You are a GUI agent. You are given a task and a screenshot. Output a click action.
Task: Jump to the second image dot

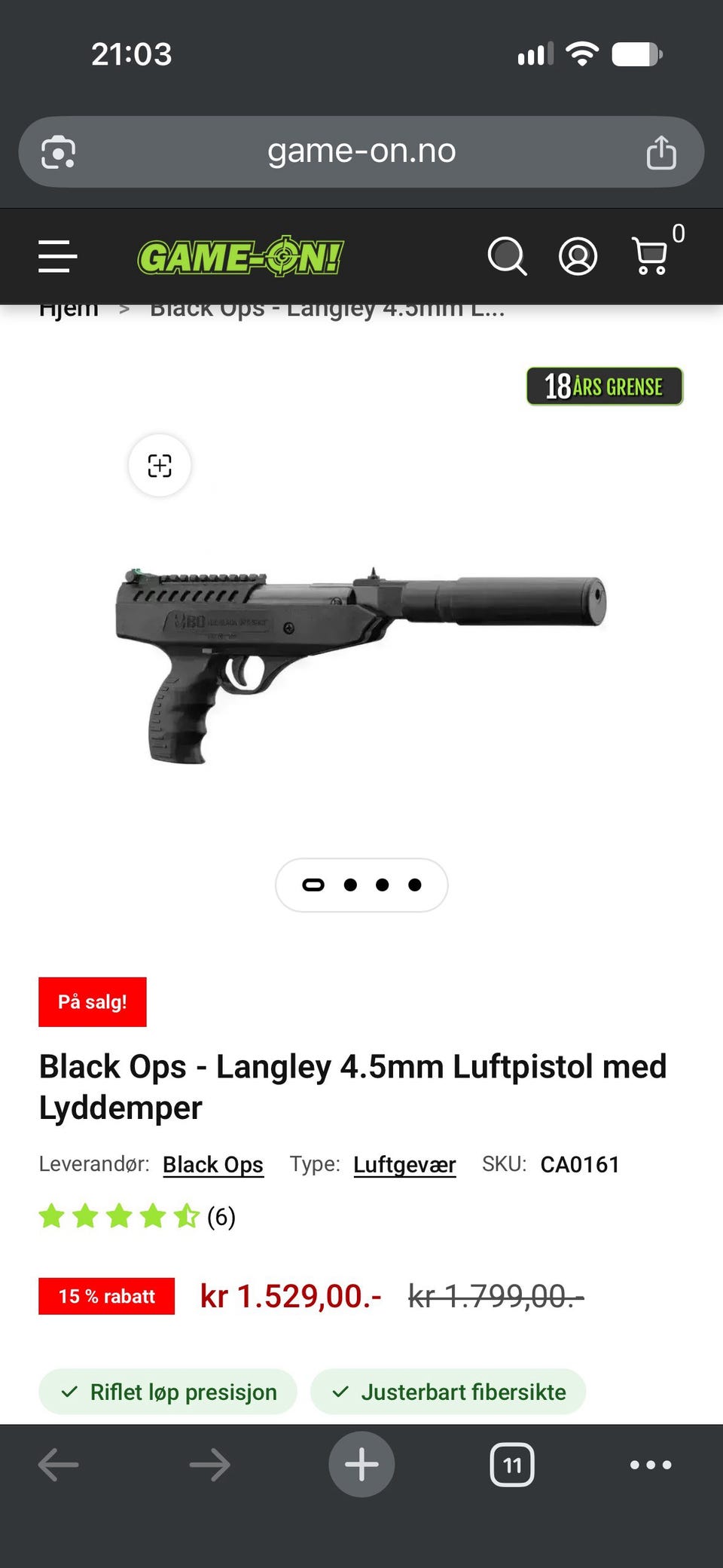pos(350,885)
